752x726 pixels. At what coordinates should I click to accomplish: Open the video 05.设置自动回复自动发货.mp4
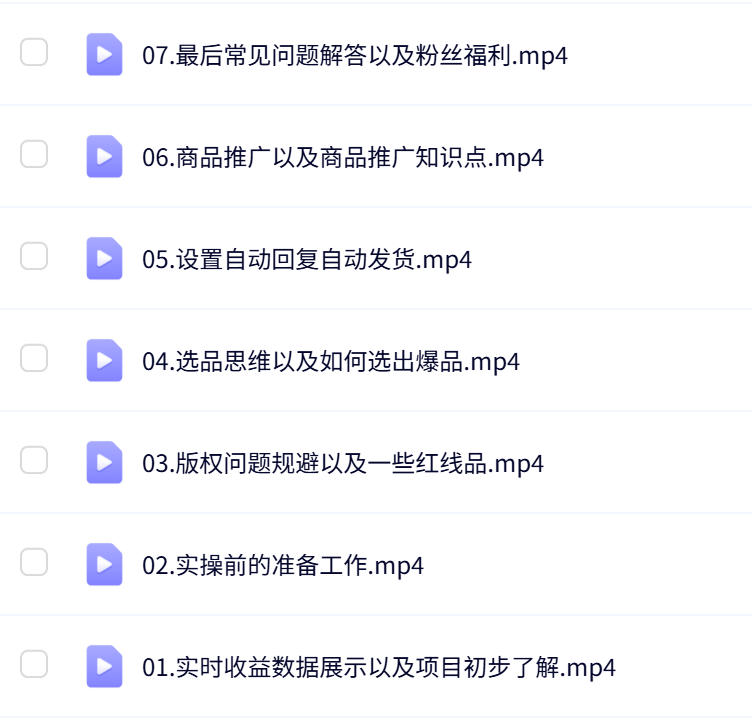click(307, 259)
